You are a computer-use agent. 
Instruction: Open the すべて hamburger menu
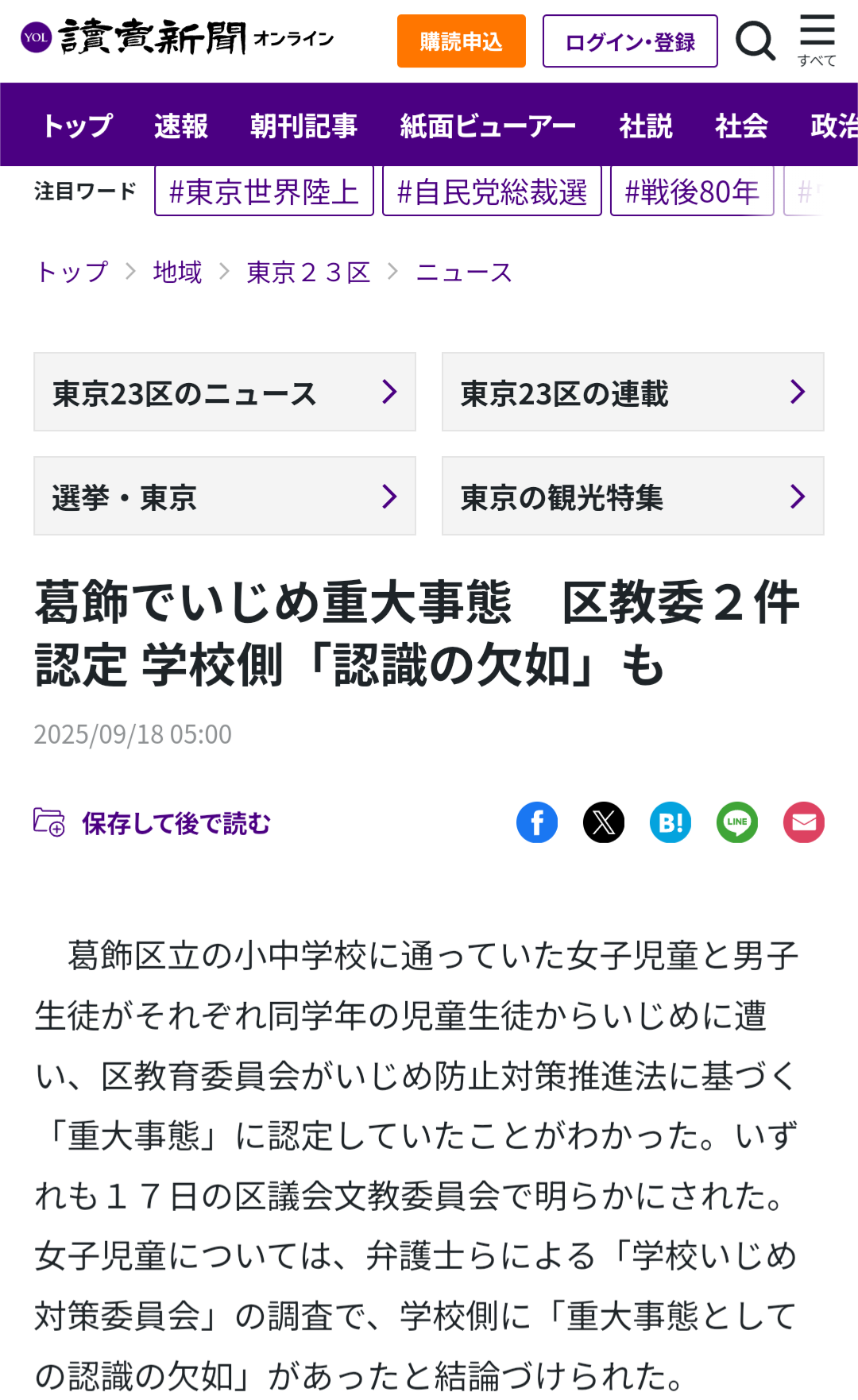(x=817, y=40)
